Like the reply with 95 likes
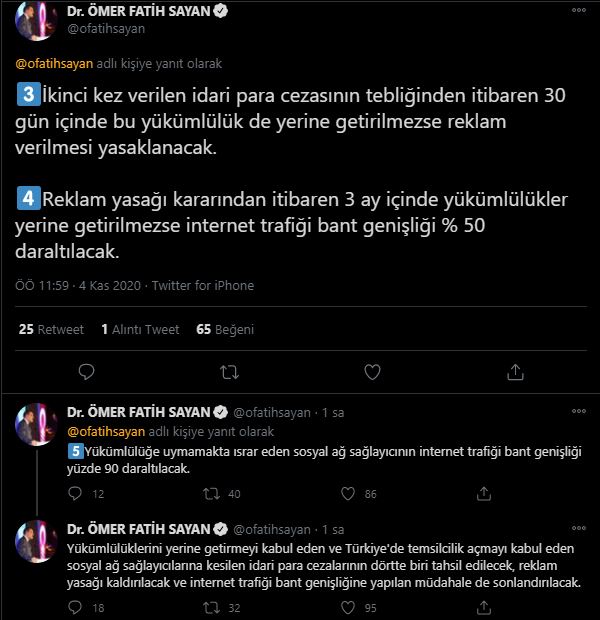The height and width of the screenshot is (620, 600). tap(347, 607)
